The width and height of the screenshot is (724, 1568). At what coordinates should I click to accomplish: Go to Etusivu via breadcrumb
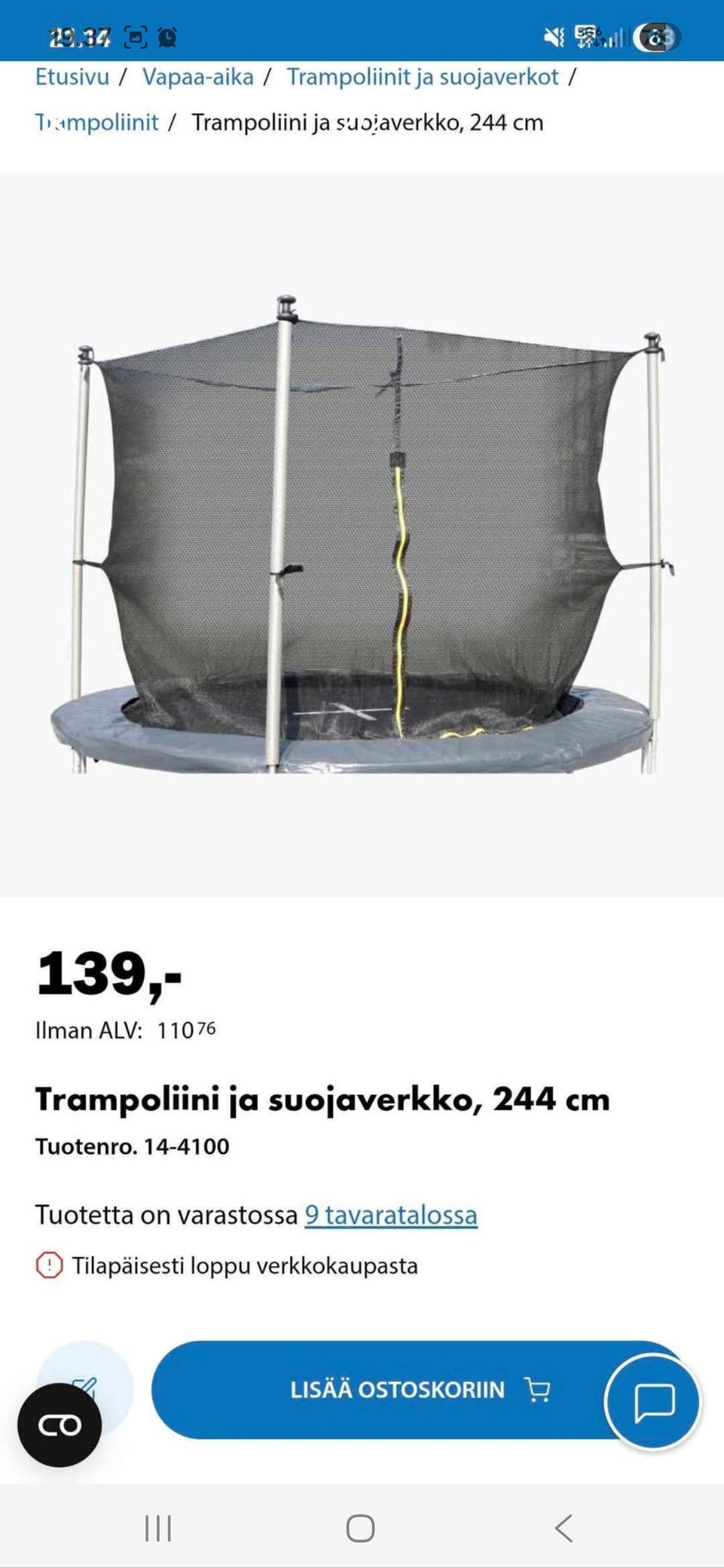[x=70, y=76]
